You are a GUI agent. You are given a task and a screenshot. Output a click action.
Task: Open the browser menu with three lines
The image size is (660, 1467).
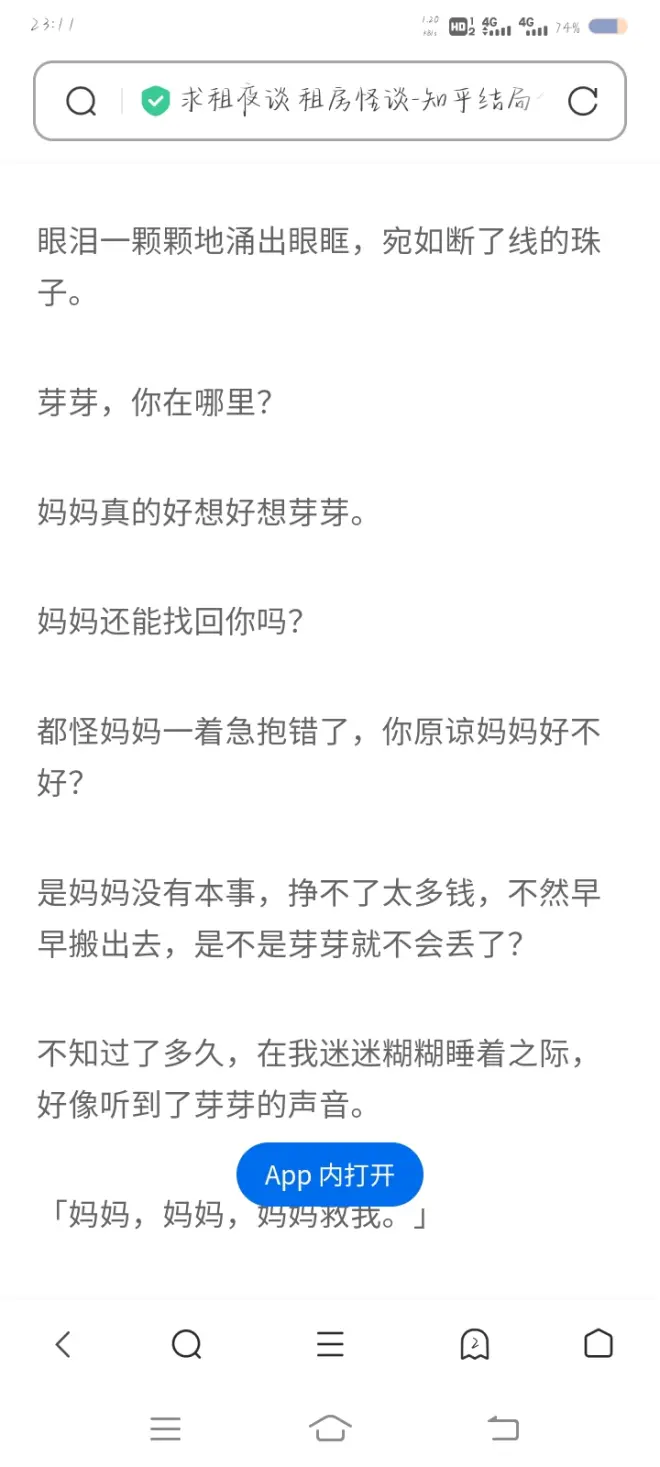pos(330,1344)
